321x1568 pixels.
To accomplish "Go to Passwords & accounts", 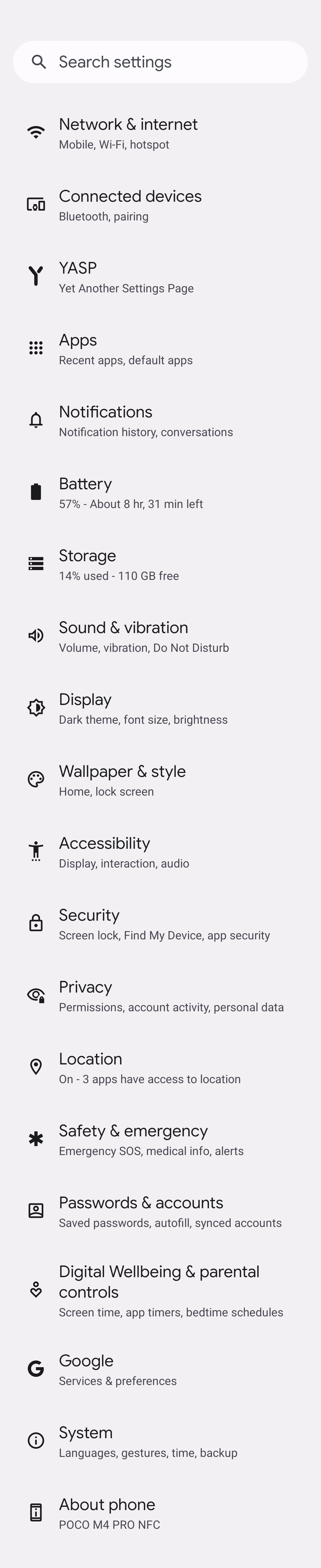I will click(x=160, y=1211).
